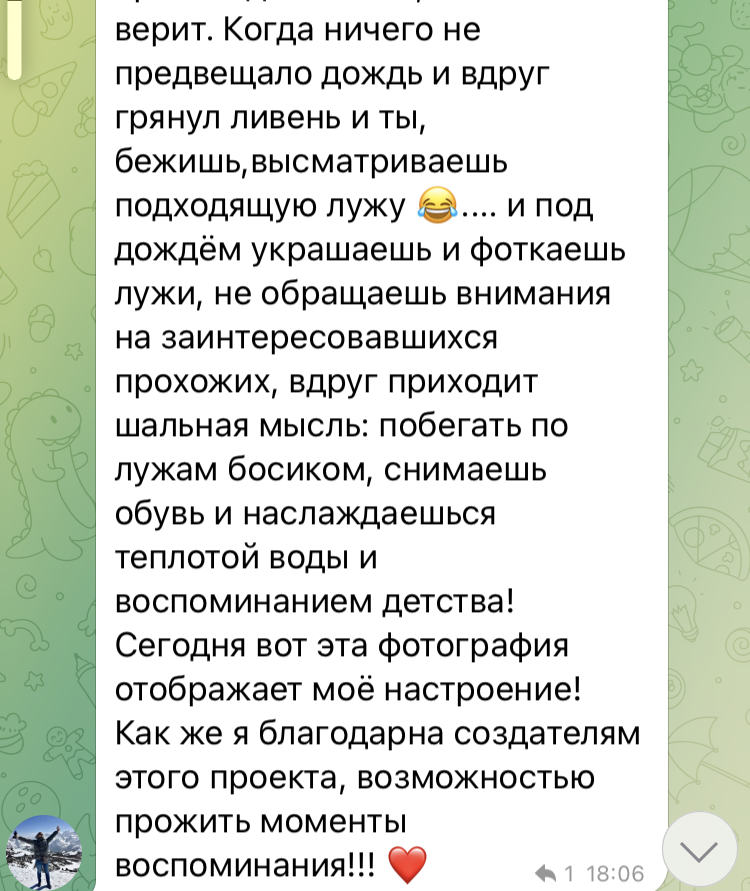
Task: Jump to the latest messages
Action: (700, 851)
